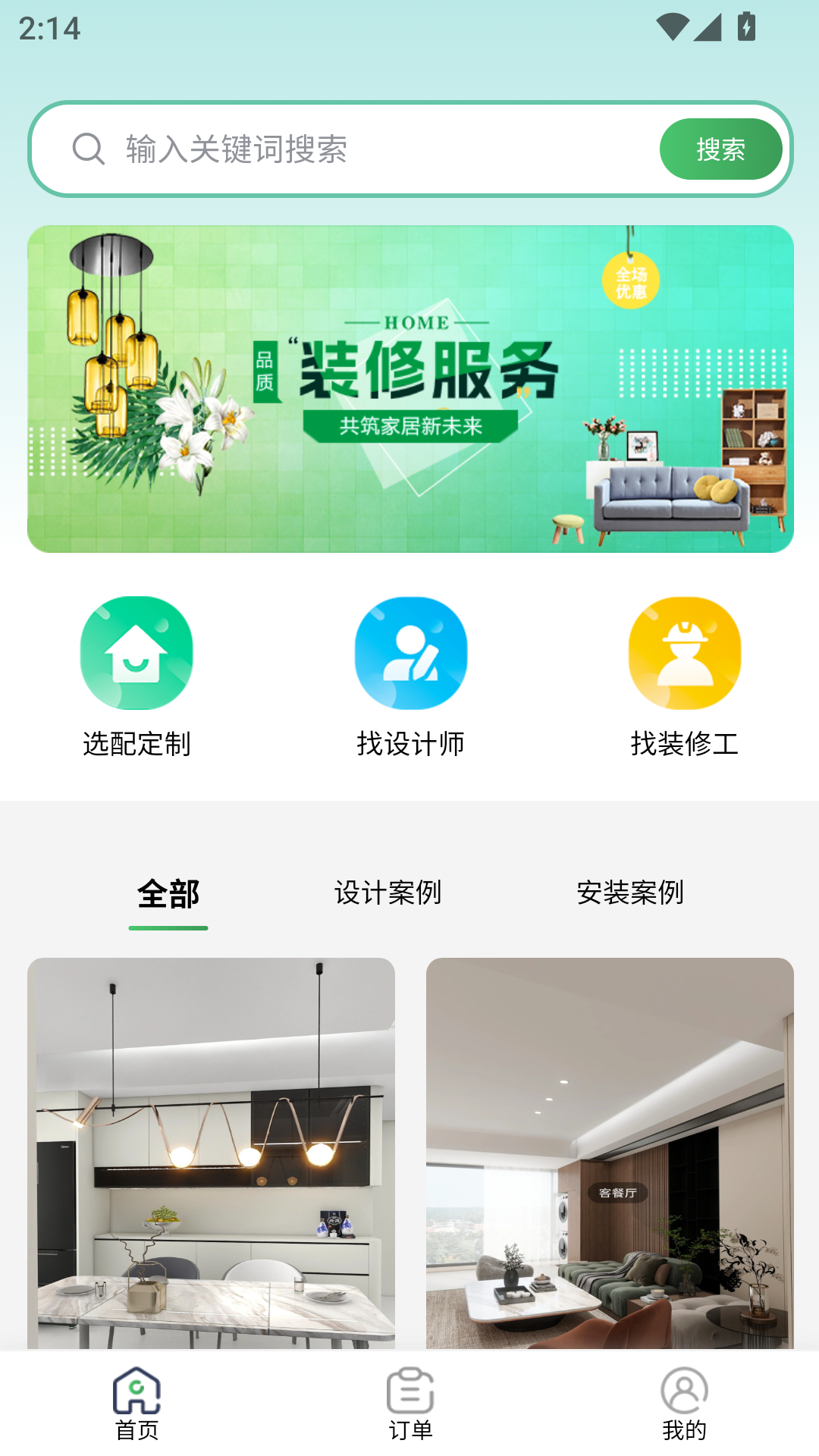Select the 全部 tab
The width and height of the screenshot is (819, 1456).
tap(168, 893)
